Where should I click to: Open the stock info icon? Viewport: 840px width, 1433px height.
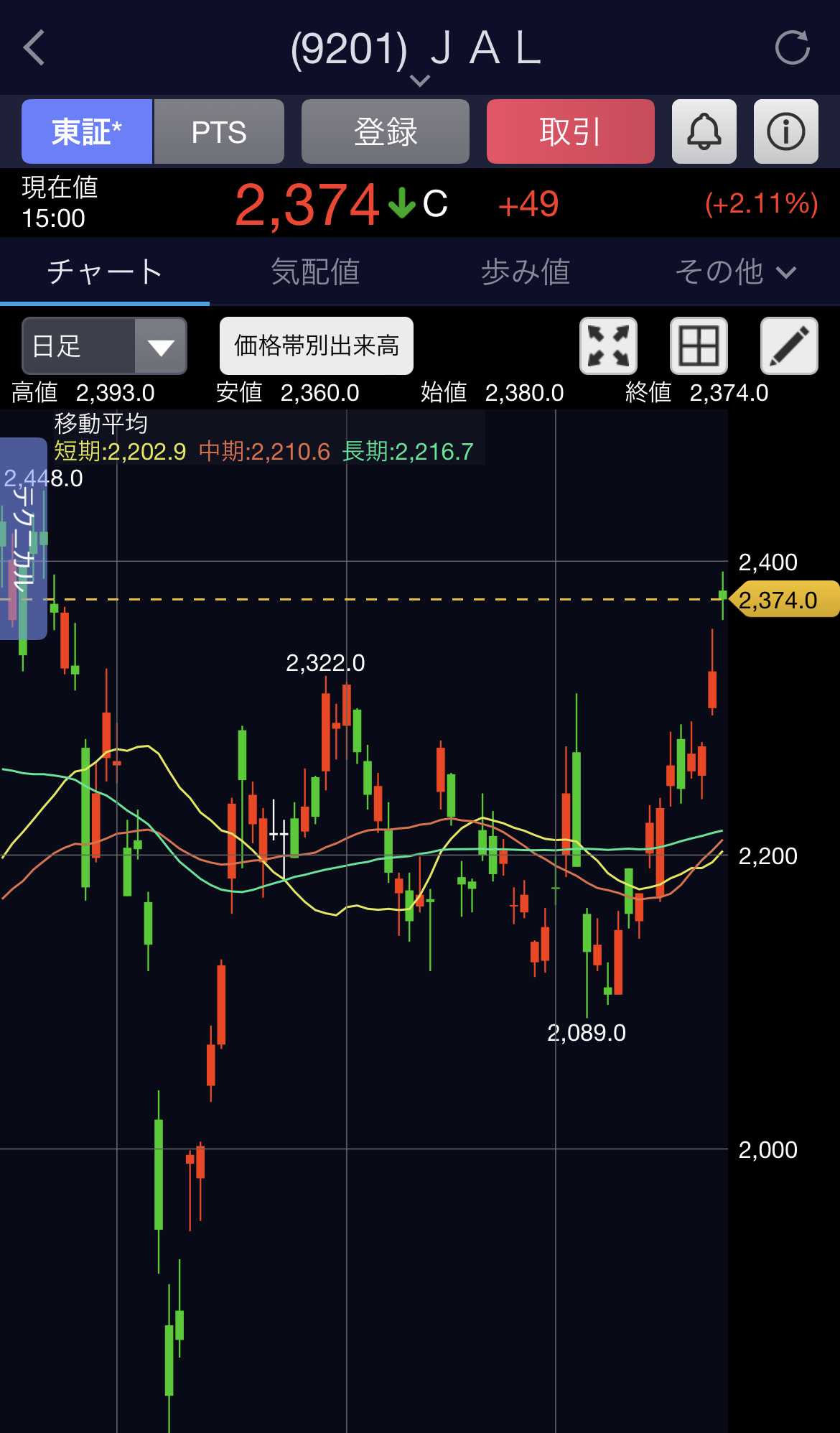785,132
